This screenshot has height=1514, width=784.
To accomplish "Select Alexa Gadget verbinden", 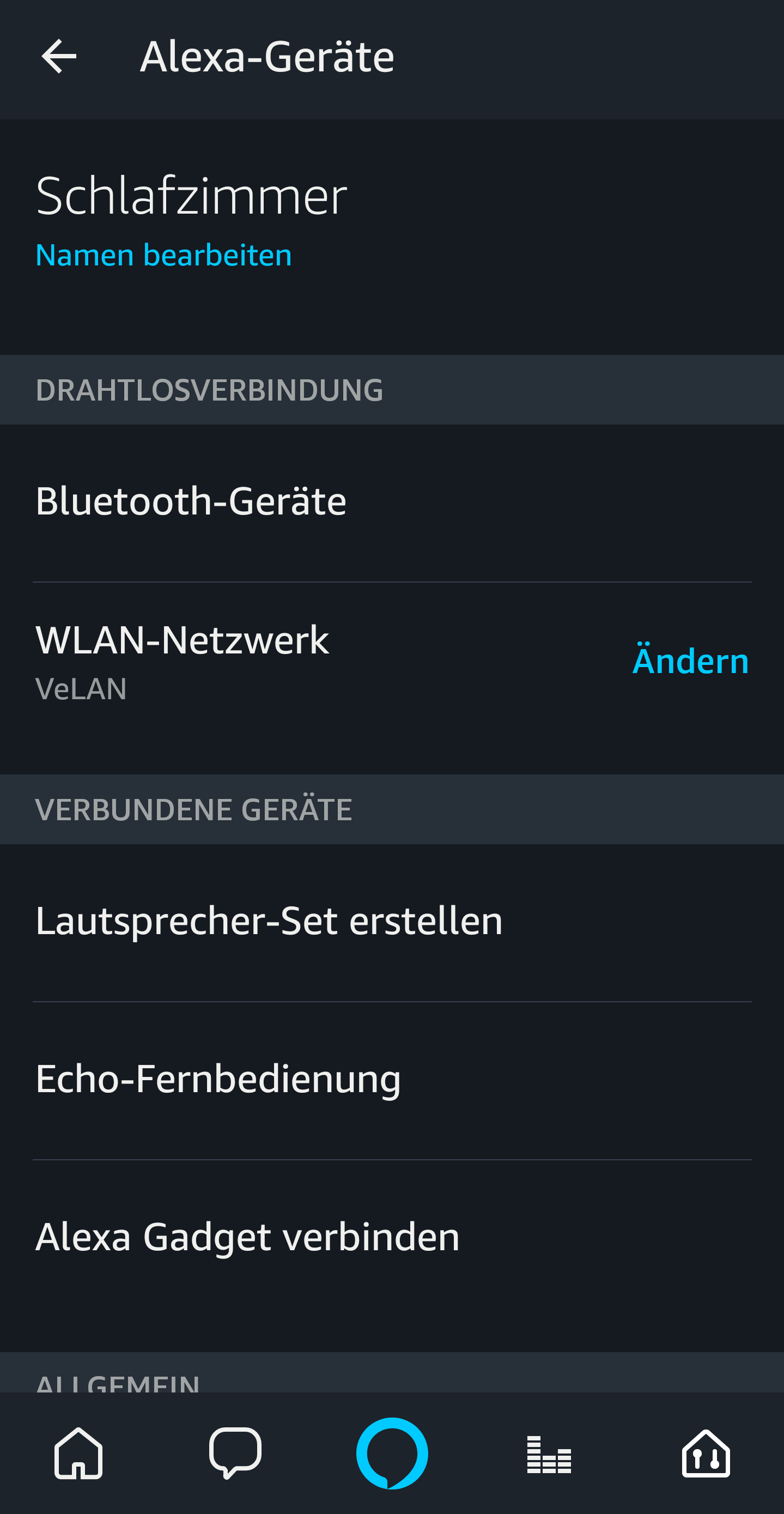I will coord(392,1237).
